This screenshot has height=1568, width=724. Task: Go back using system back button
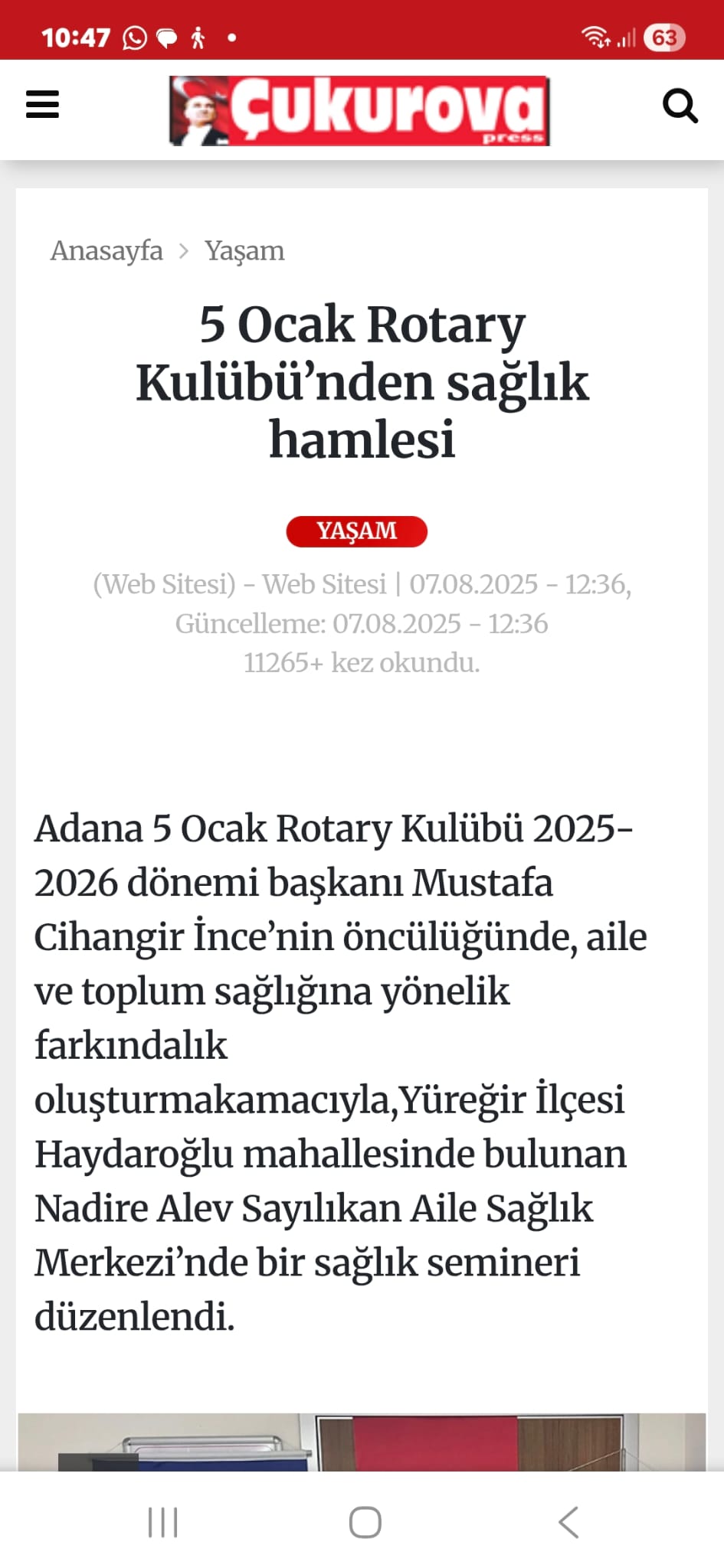click(568, 1522)
